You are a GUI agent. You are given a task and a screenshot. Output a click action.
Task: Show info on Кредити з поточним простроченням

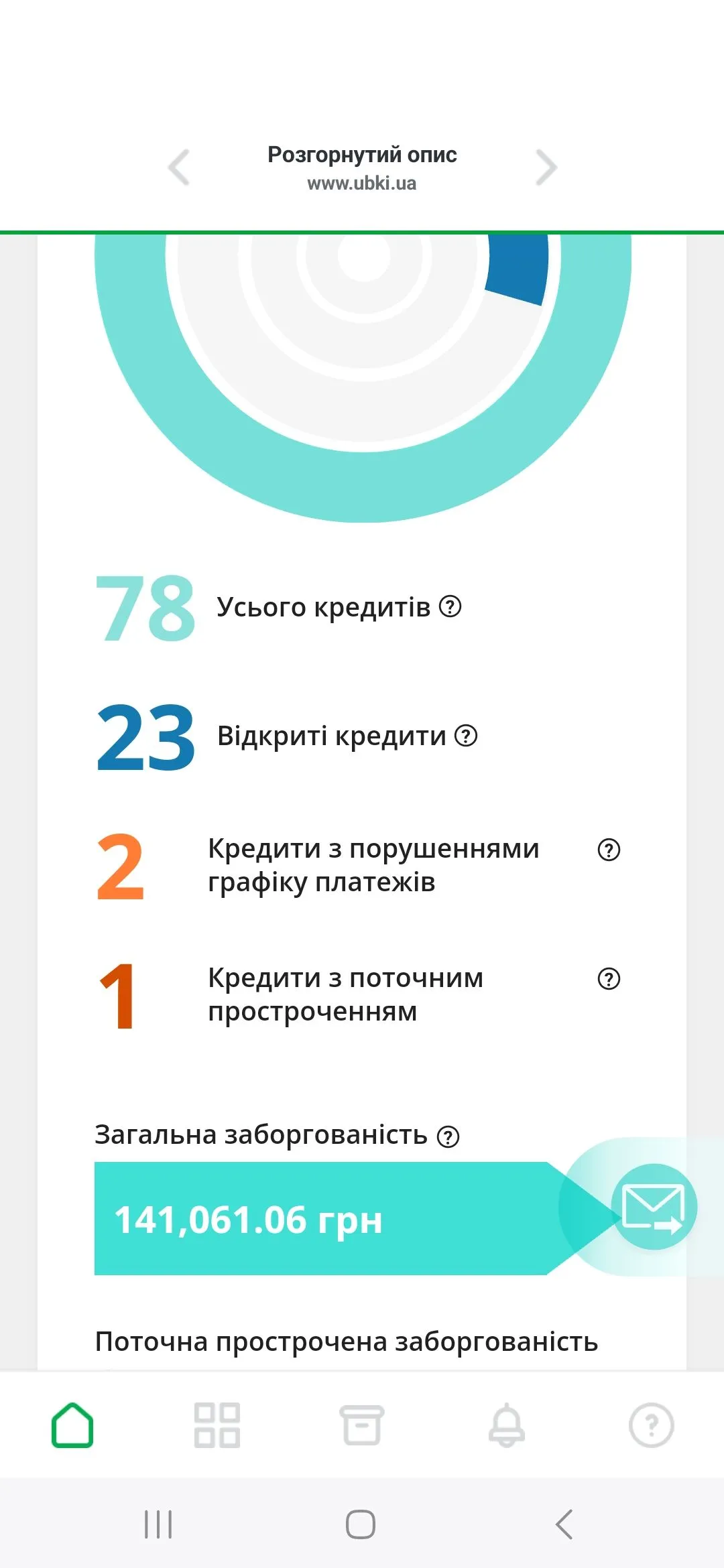(609, 979)
